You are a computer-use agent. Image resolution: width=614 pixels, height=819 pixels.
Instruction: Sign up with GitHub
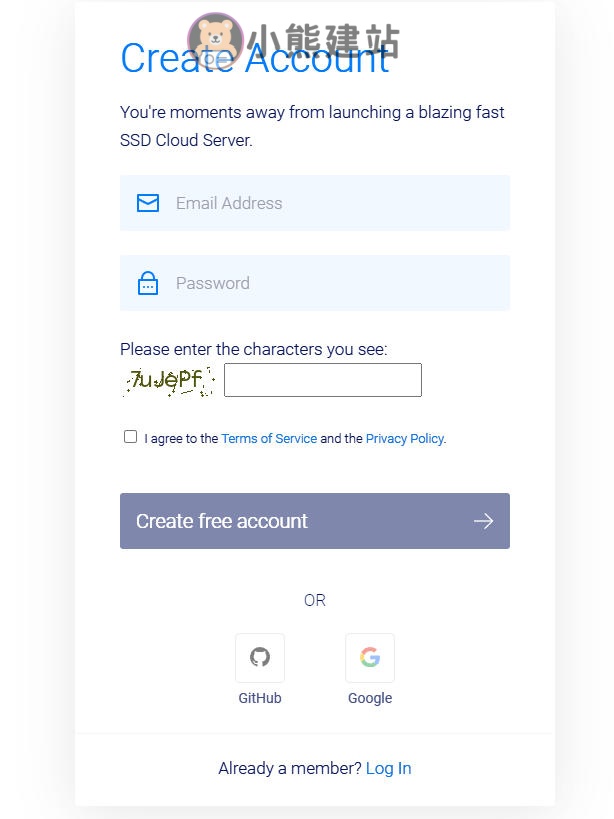[x=260, y=658]
